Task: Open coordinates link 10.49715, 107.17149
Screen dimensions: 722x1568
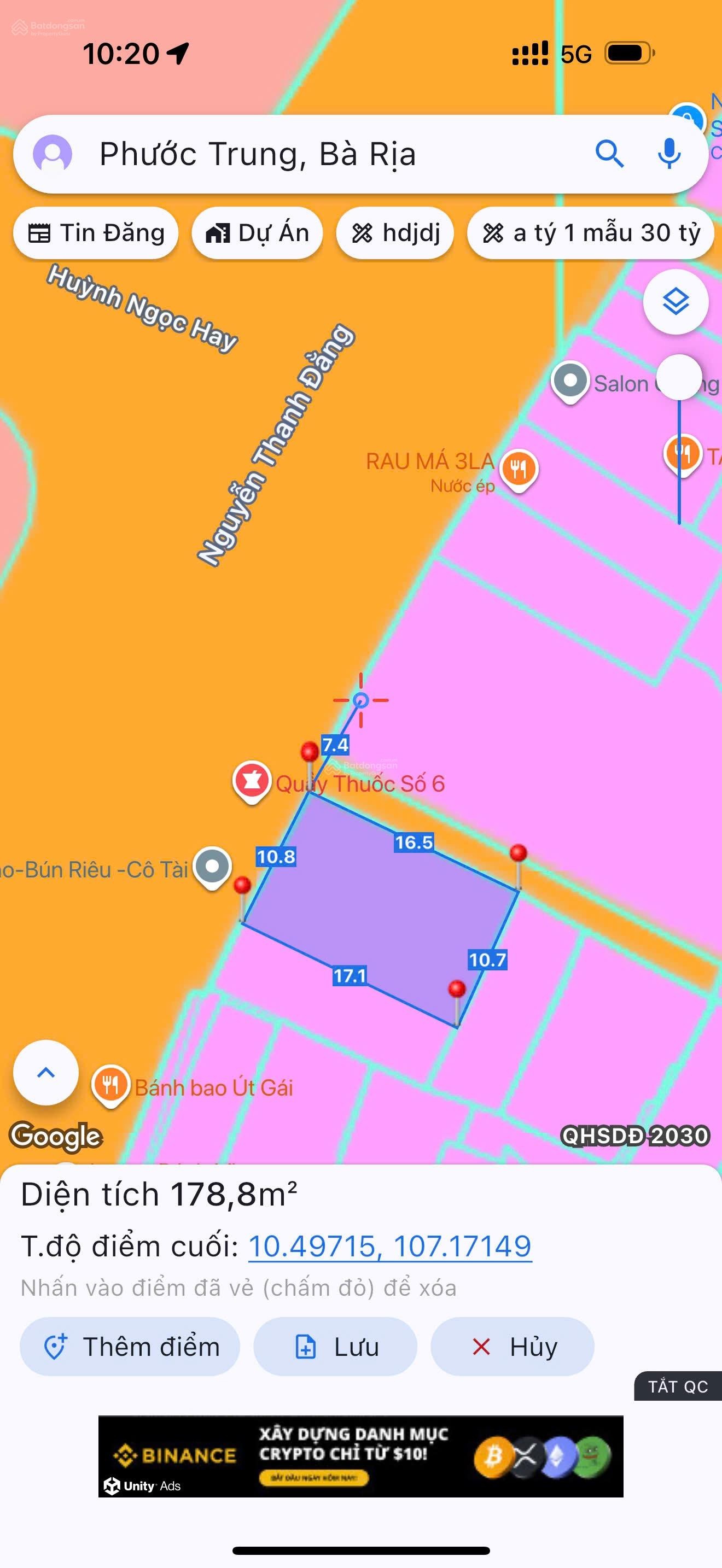Action: (x=389, y=1246)
